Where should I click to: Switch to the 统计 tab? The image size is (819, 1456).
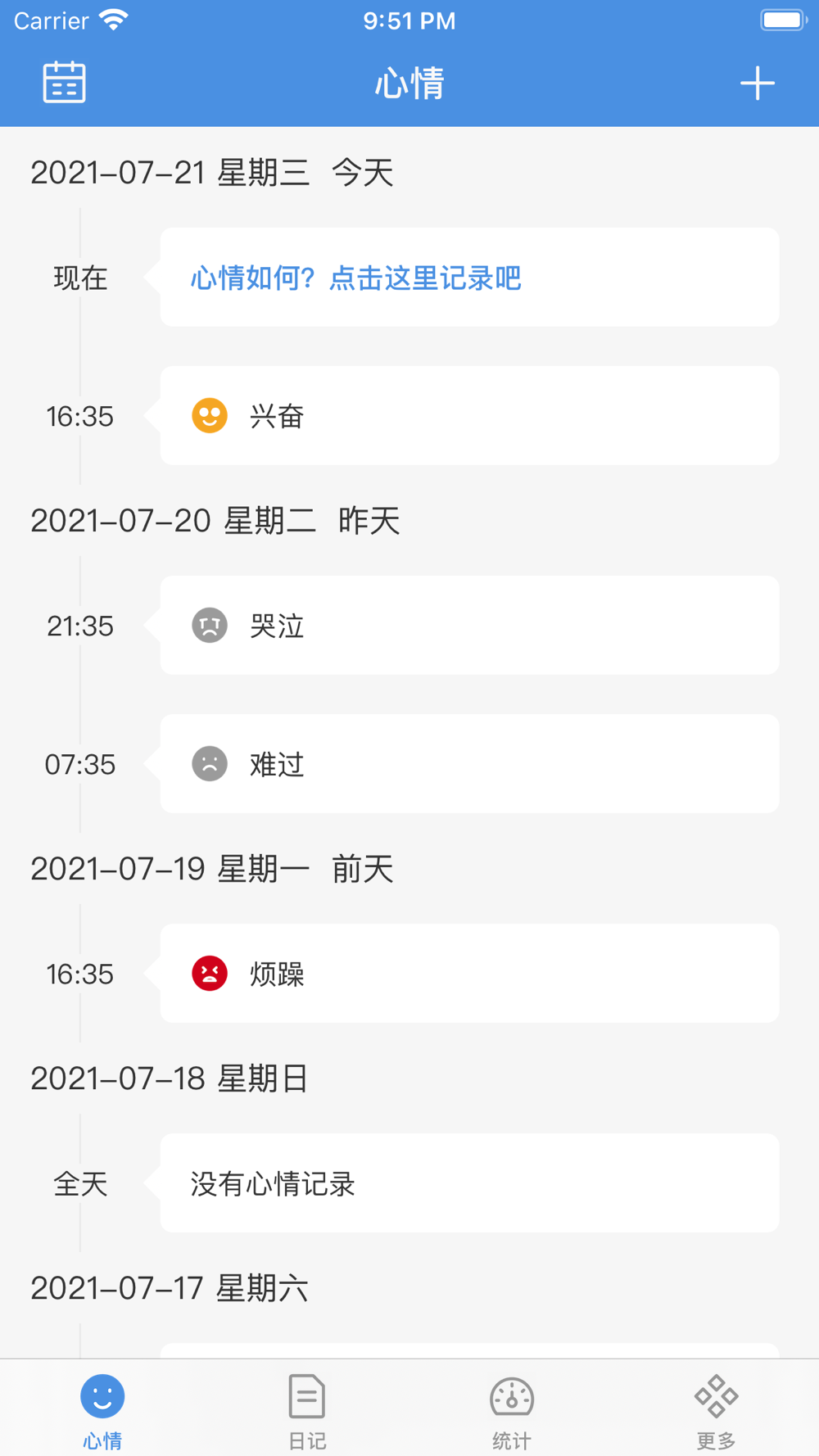[x=512, y=1412]
